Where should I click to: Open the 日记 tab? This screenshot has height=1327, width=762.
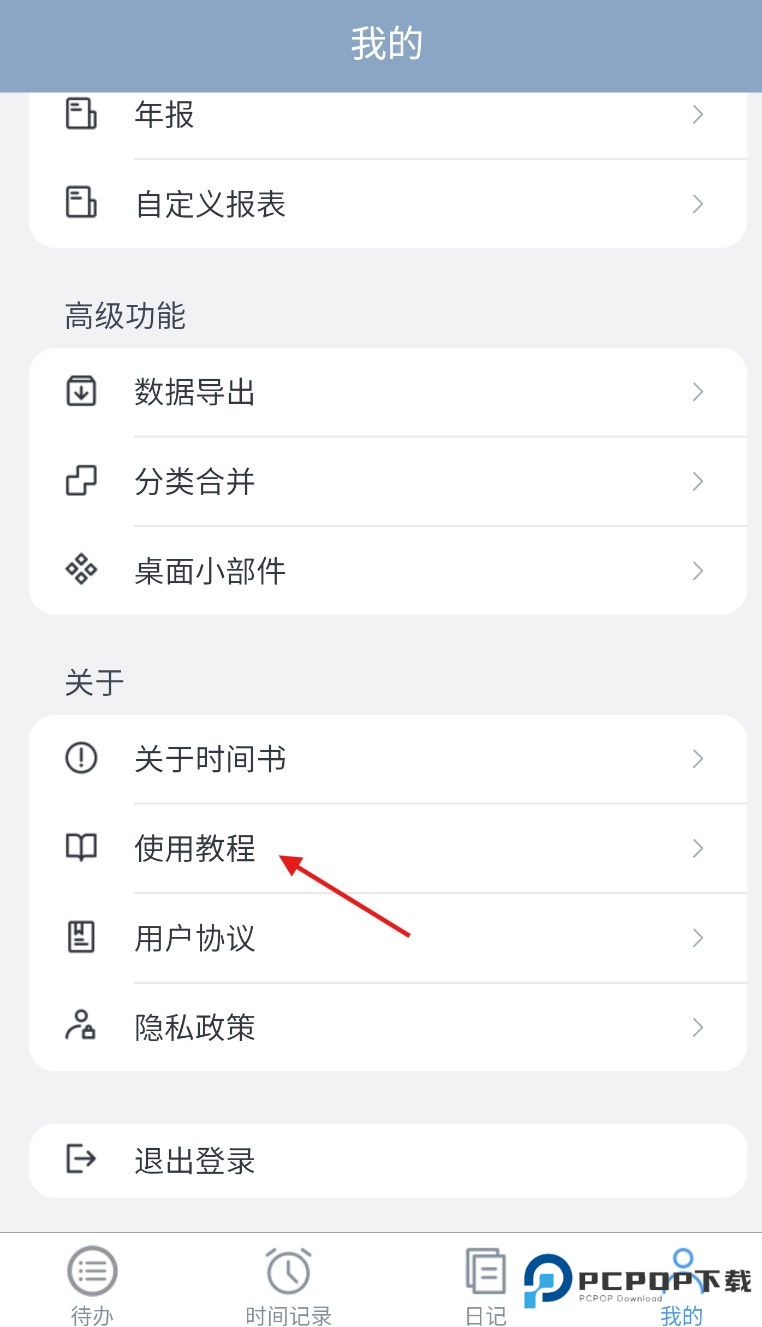point(485,1285)
